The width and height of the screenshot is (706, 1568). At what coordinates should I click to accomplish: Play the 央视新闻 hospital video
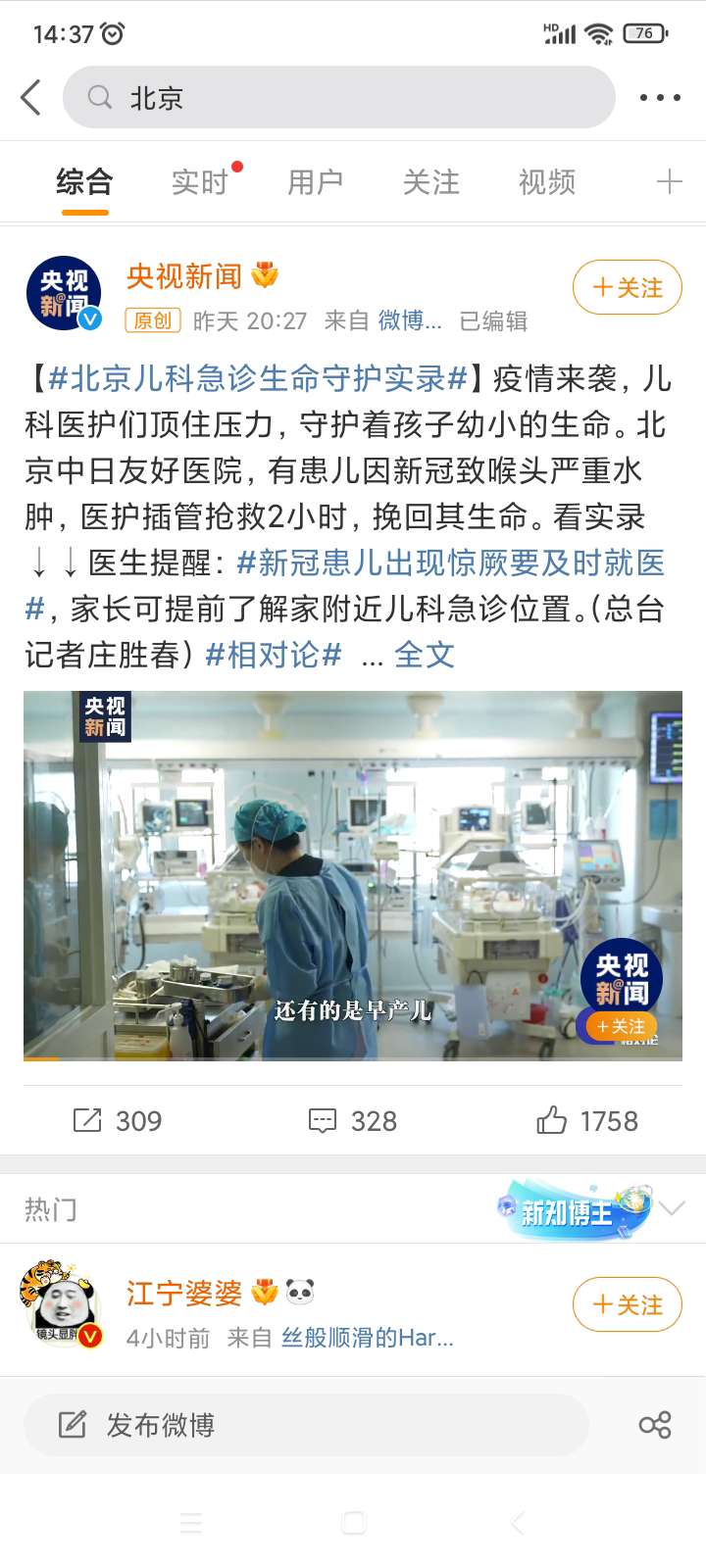coord(353,875)
